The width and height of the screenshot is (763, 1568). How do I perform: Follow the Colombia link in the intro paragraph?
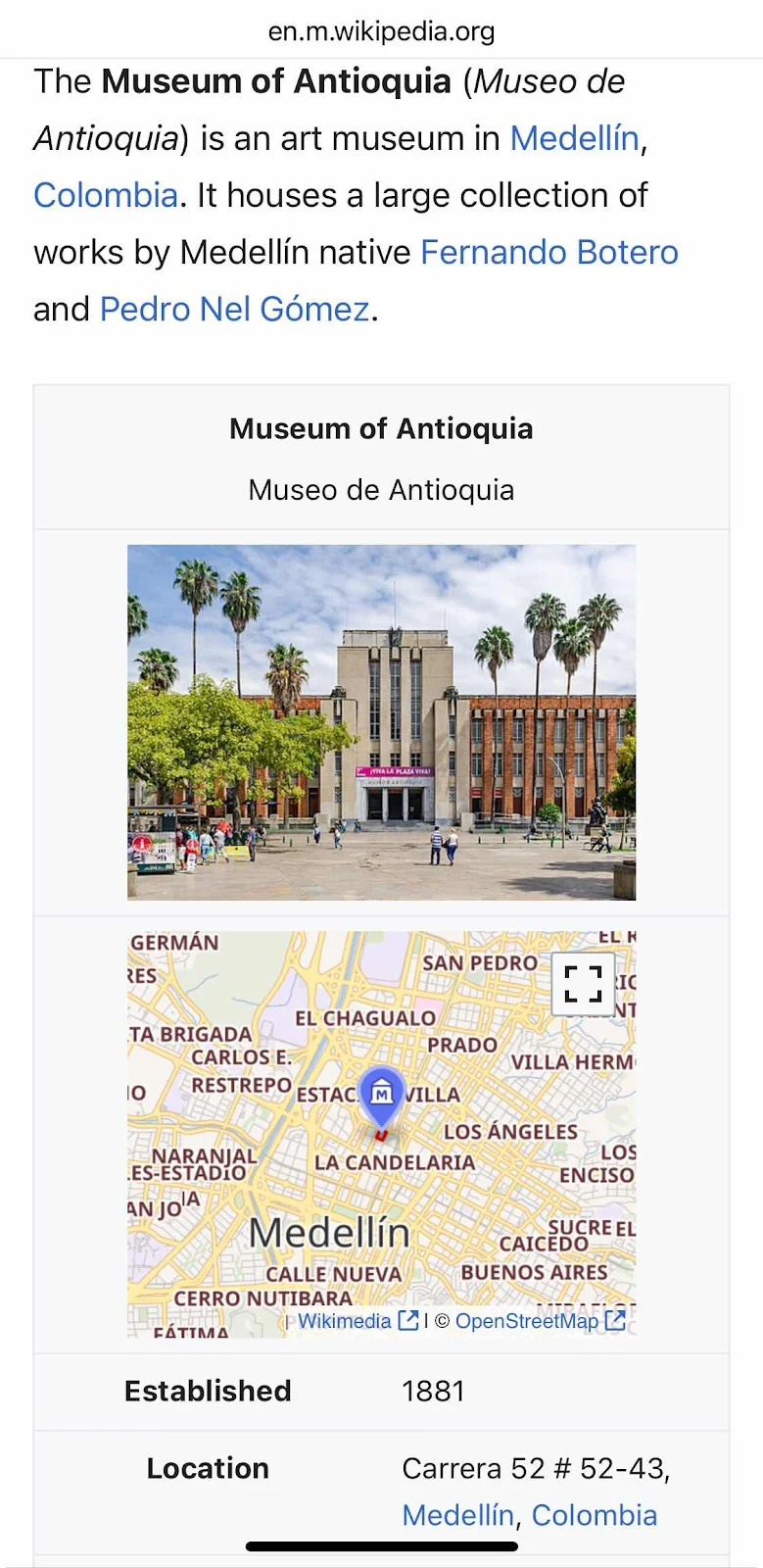tap(106, 195)
